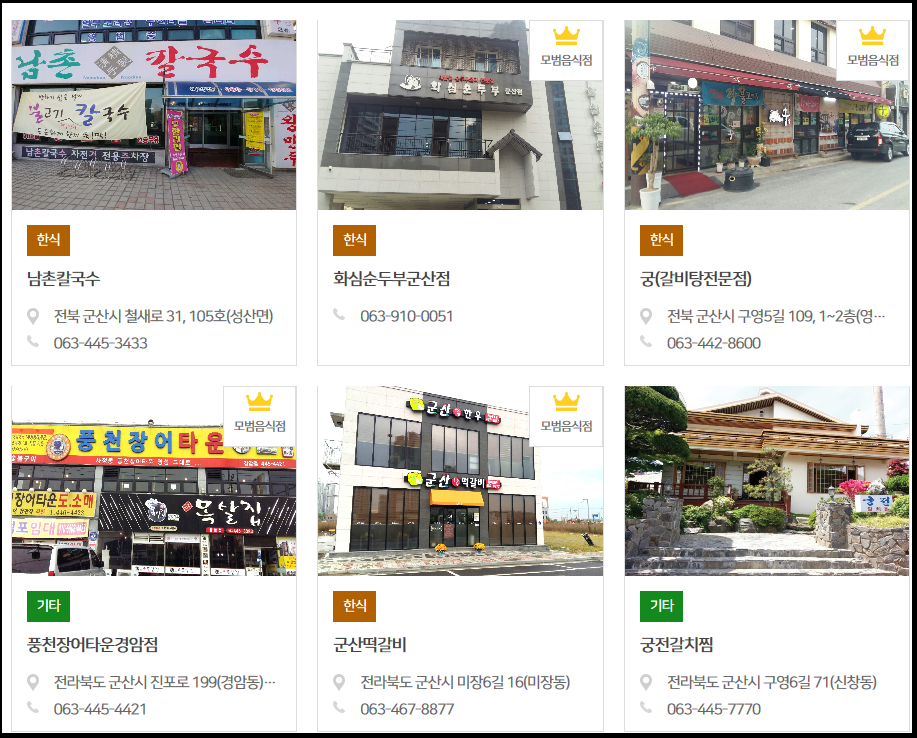Tap the 군산떡갈비 restaurant card
Screen dimensions: 917x738
pos(370,645)
